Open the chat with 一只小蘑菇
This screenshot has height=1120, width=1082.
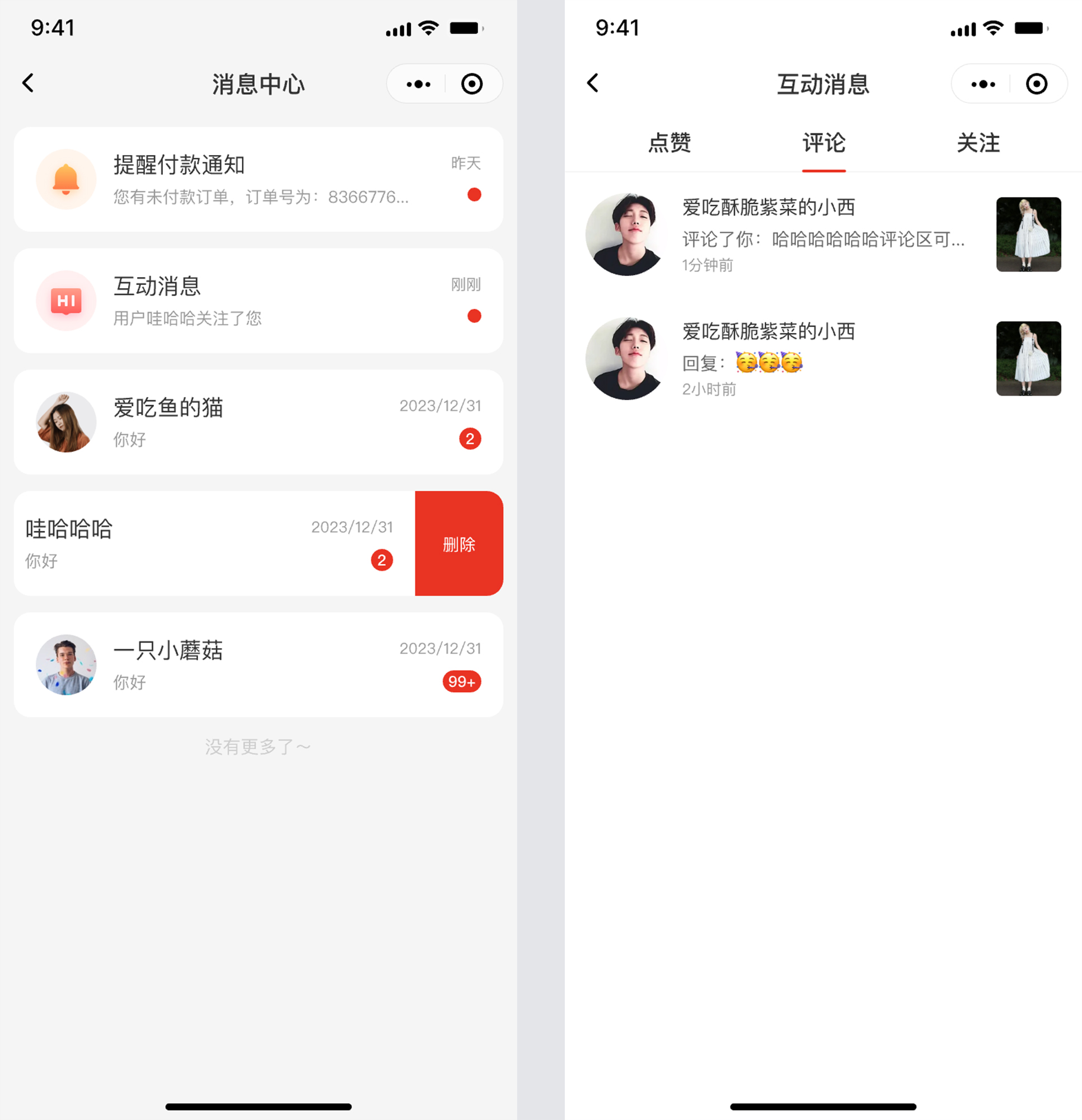click(259, 664)
